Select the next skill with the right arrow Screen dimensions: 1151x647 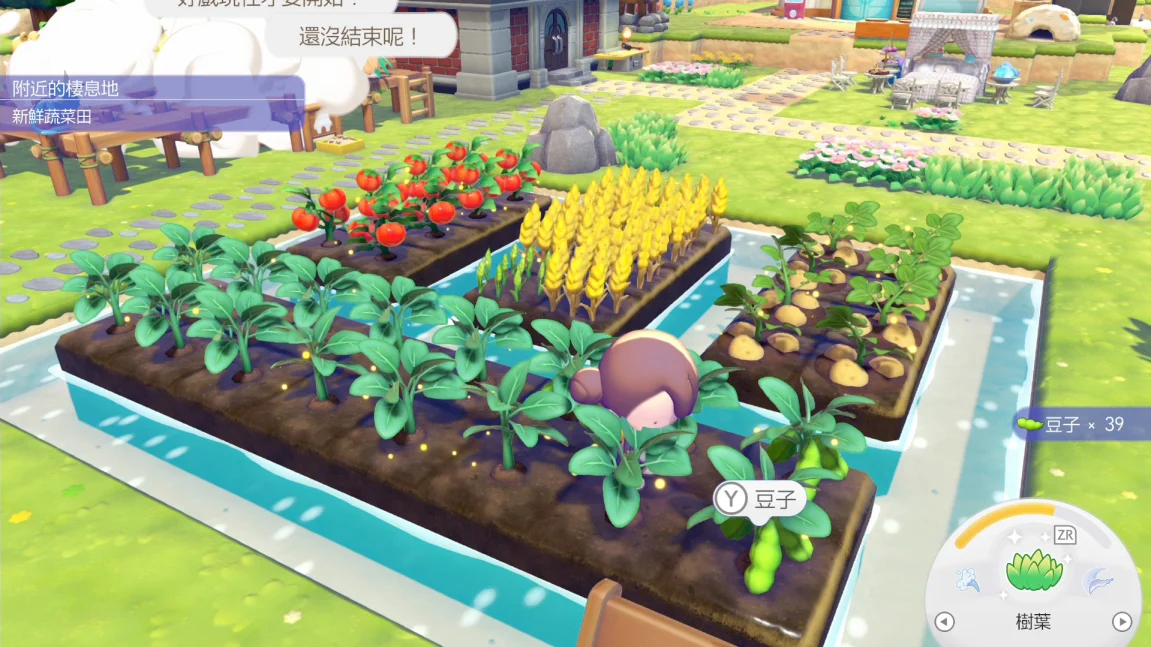tap(1122, 622)
